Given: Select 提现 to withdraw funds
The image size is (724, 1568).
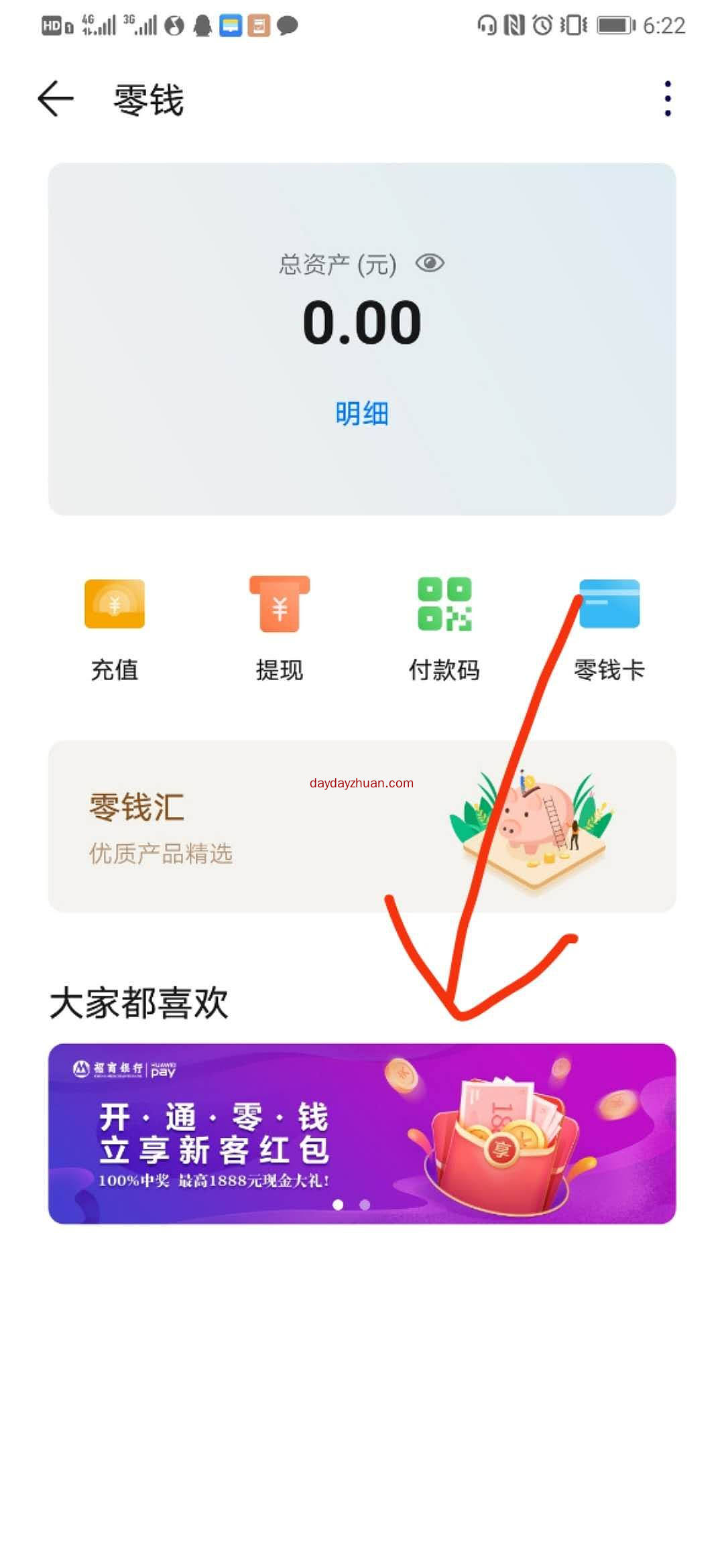Looking at the screenshot, I should [280, 628].
